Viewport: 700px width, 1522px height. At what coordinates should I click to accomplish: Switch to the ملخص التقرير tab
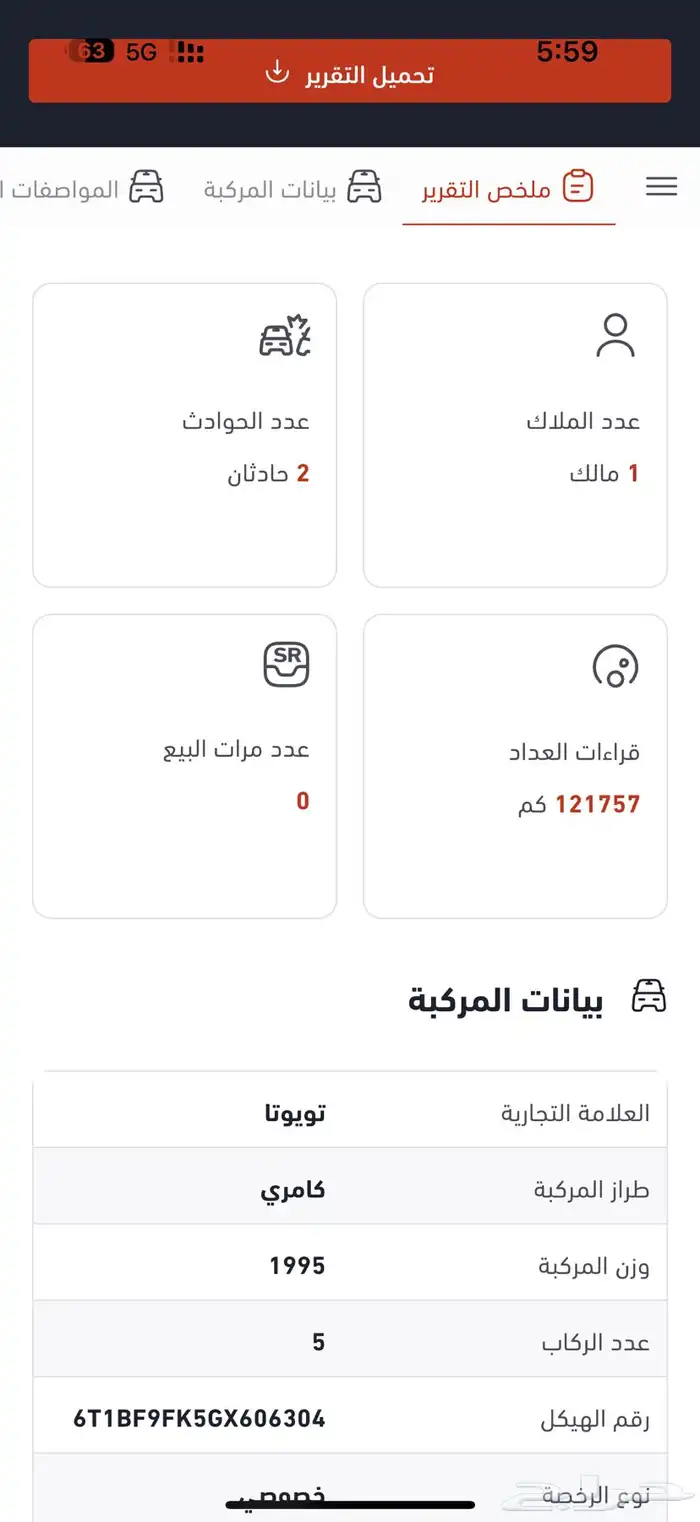click(508, 188)
